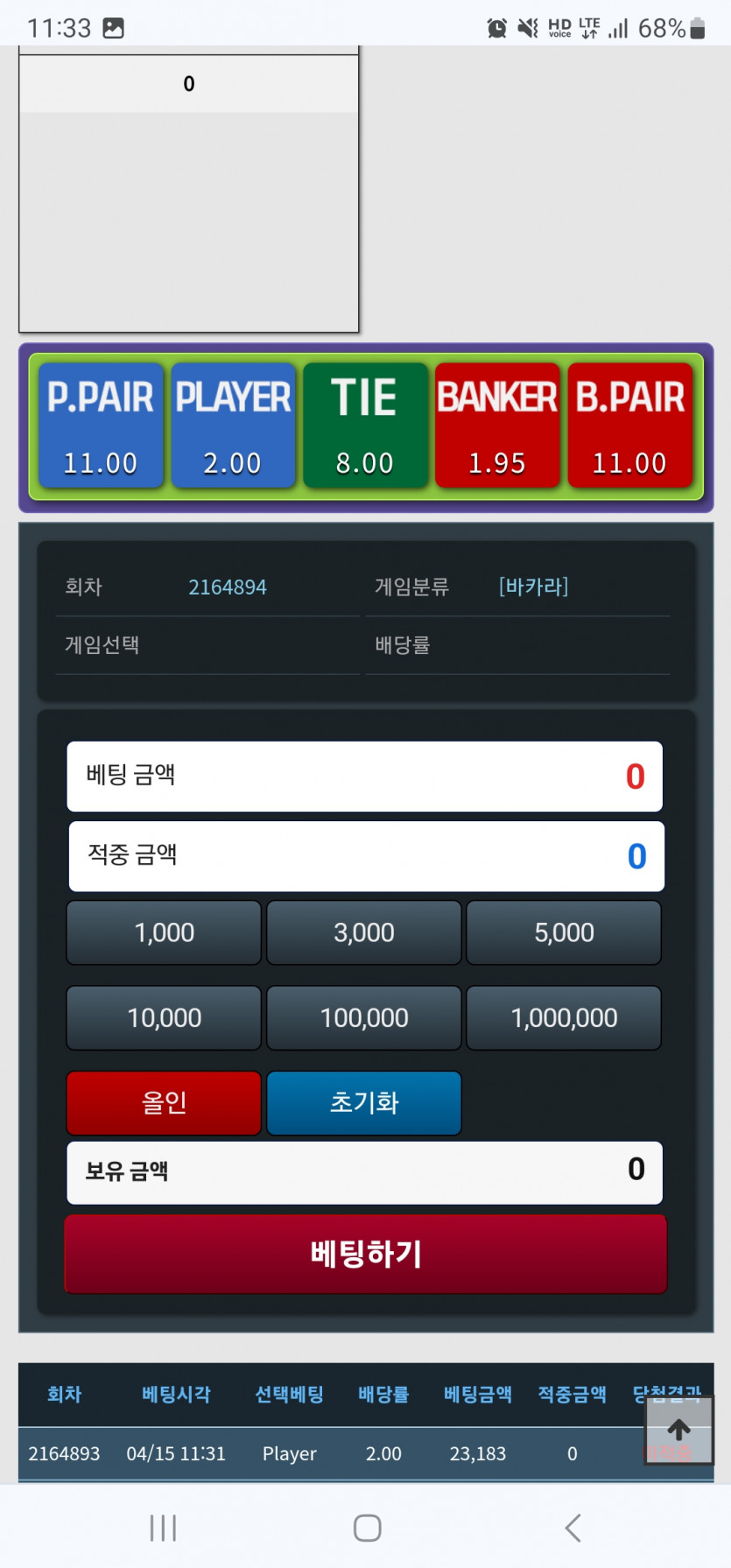Choose the B.PAIR 11.00 bet option

tap(629, 425)
